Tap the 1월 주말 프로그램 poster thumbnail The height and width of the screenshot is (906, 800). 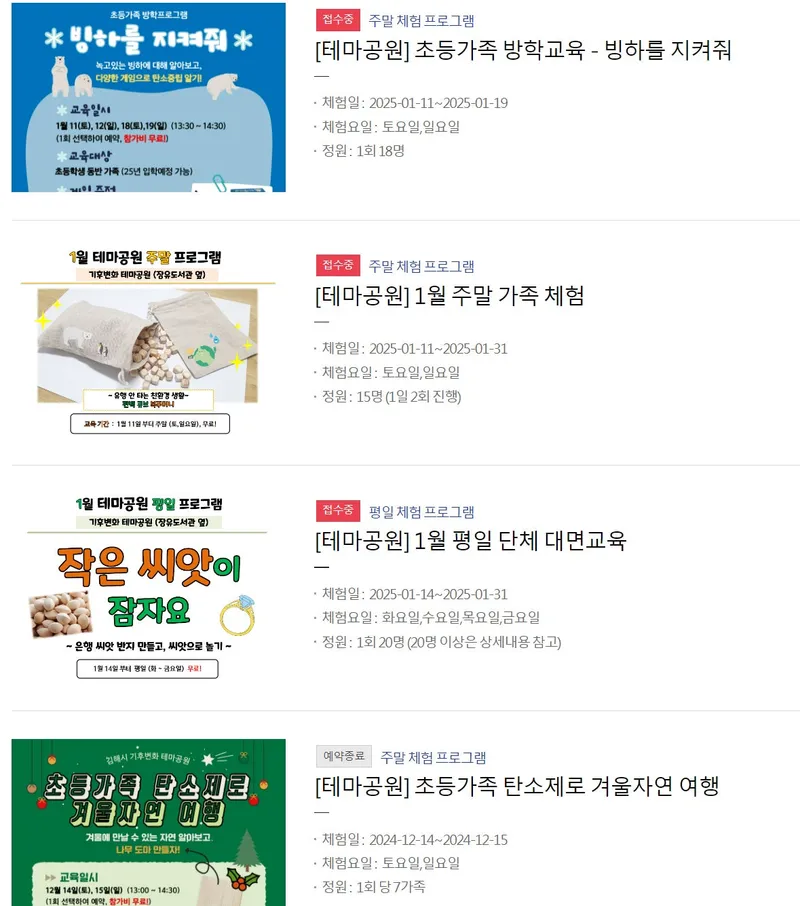(148, 342)
